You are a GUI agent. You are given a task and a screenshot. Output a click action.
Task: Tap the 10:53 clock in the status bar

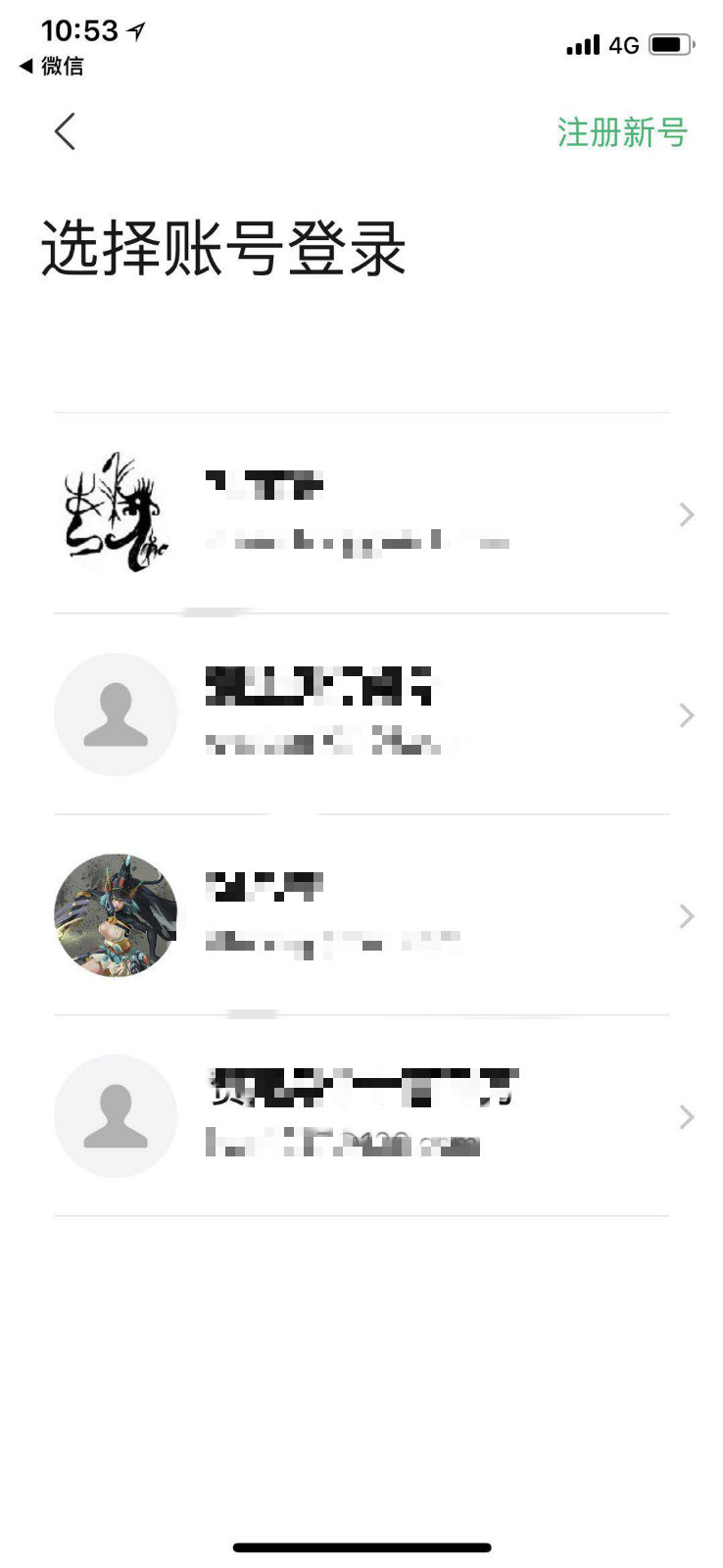click(76, 29)
